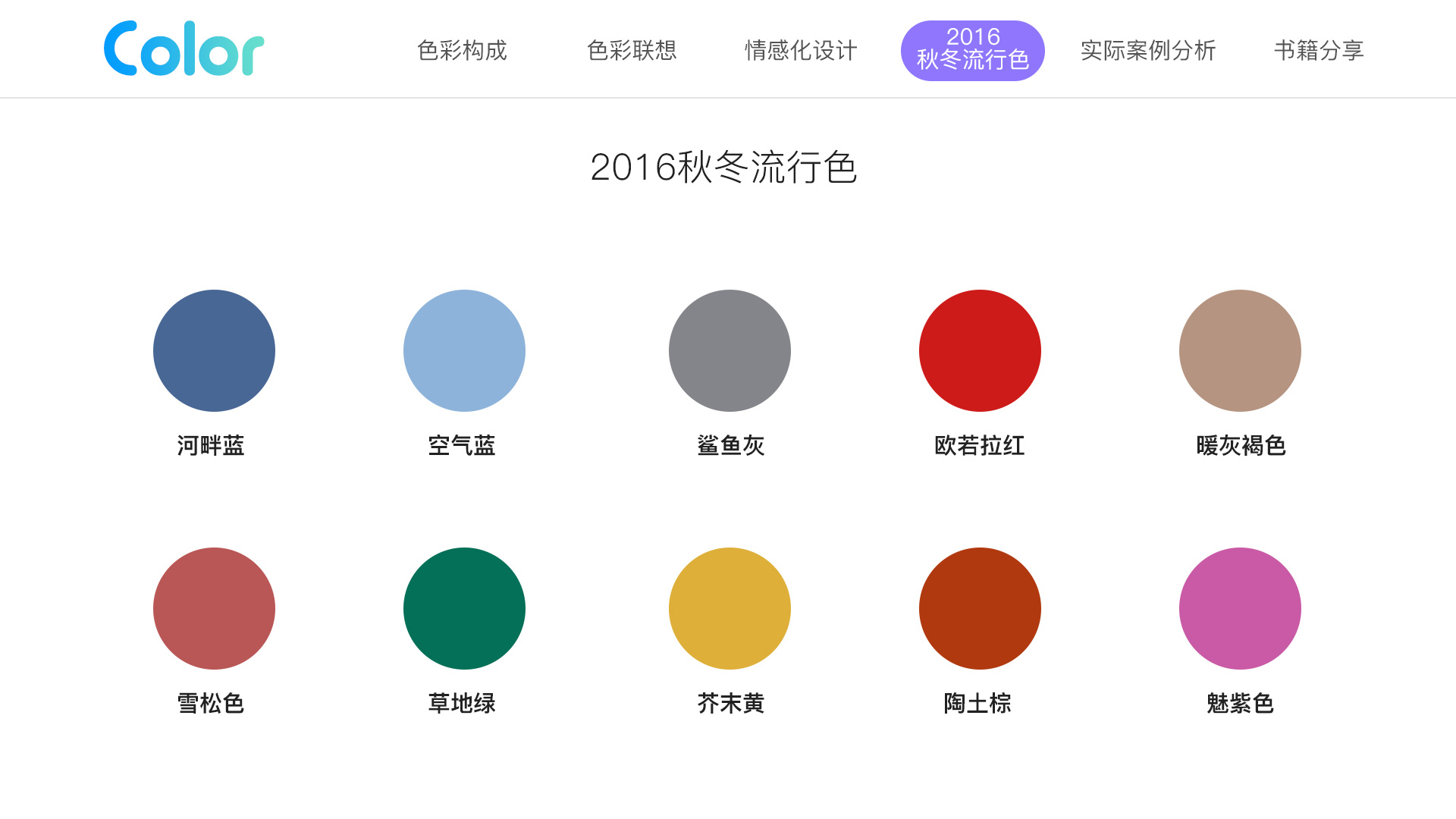Pick the 芥末黄 color circle
Image resolution: width=1456 pixels, height=819 pixels.
click(730, 608)
